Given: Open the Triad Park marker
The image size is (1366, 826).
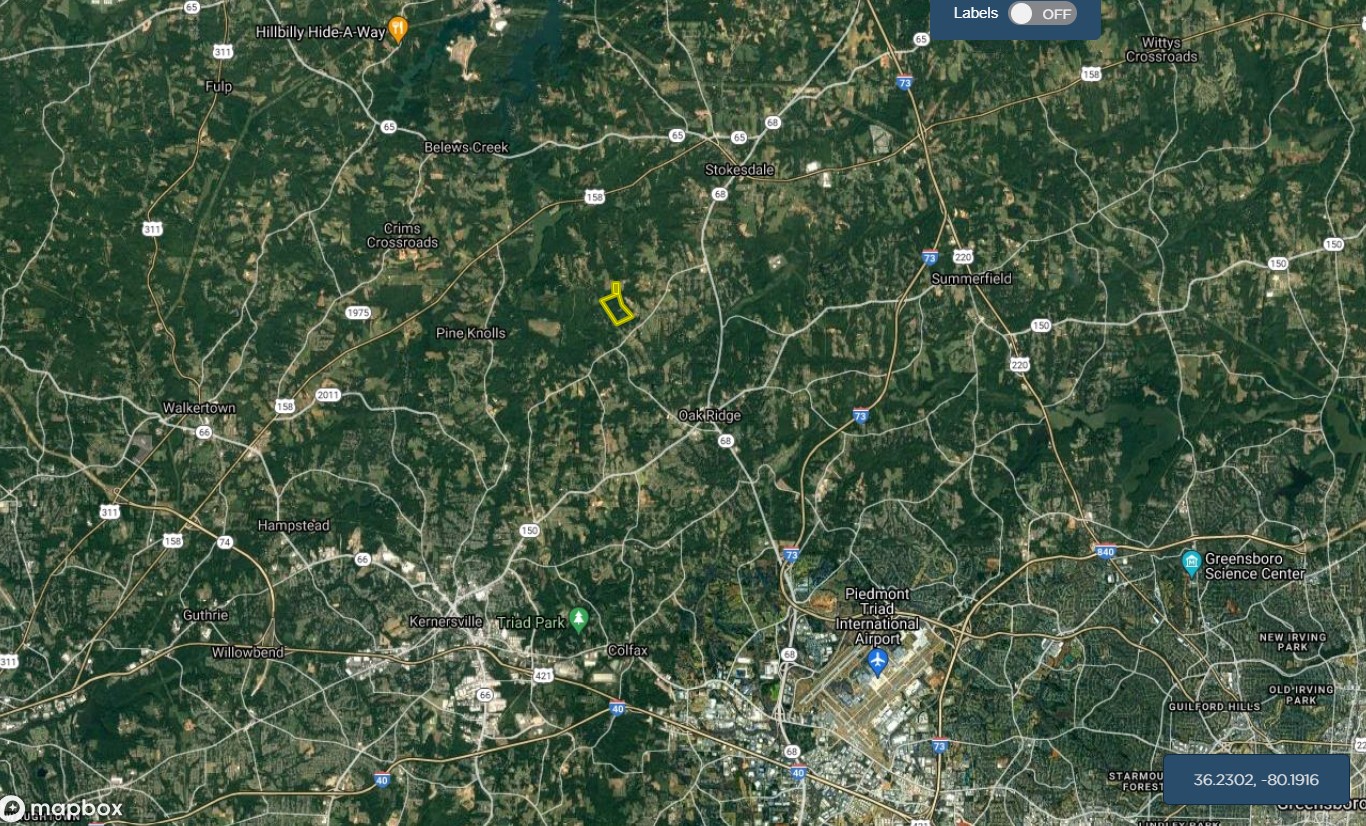Looking at the screenshot, I should (578, 620).
